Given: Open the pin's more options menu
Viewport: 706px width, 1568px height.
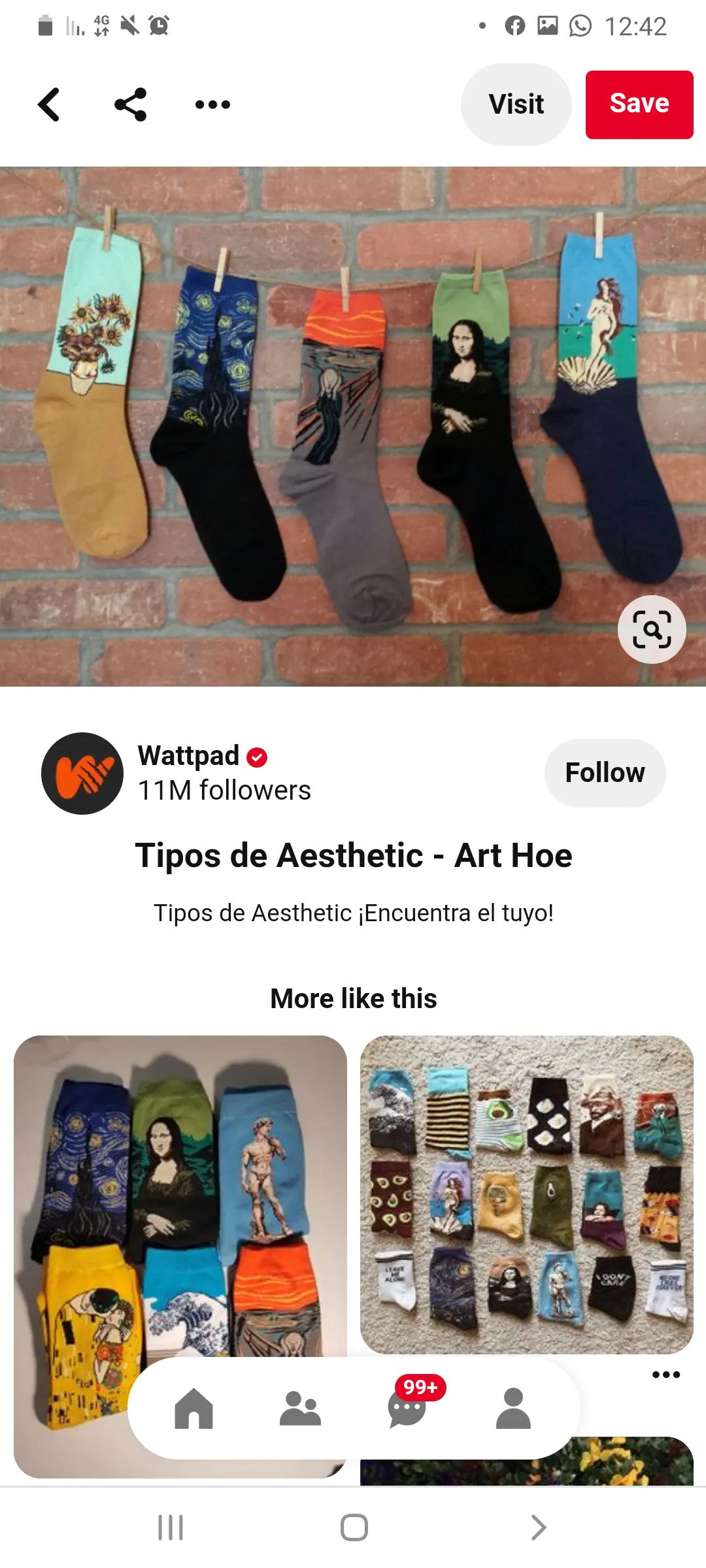Looking at the screenshot, I should (x=212, y=105).
